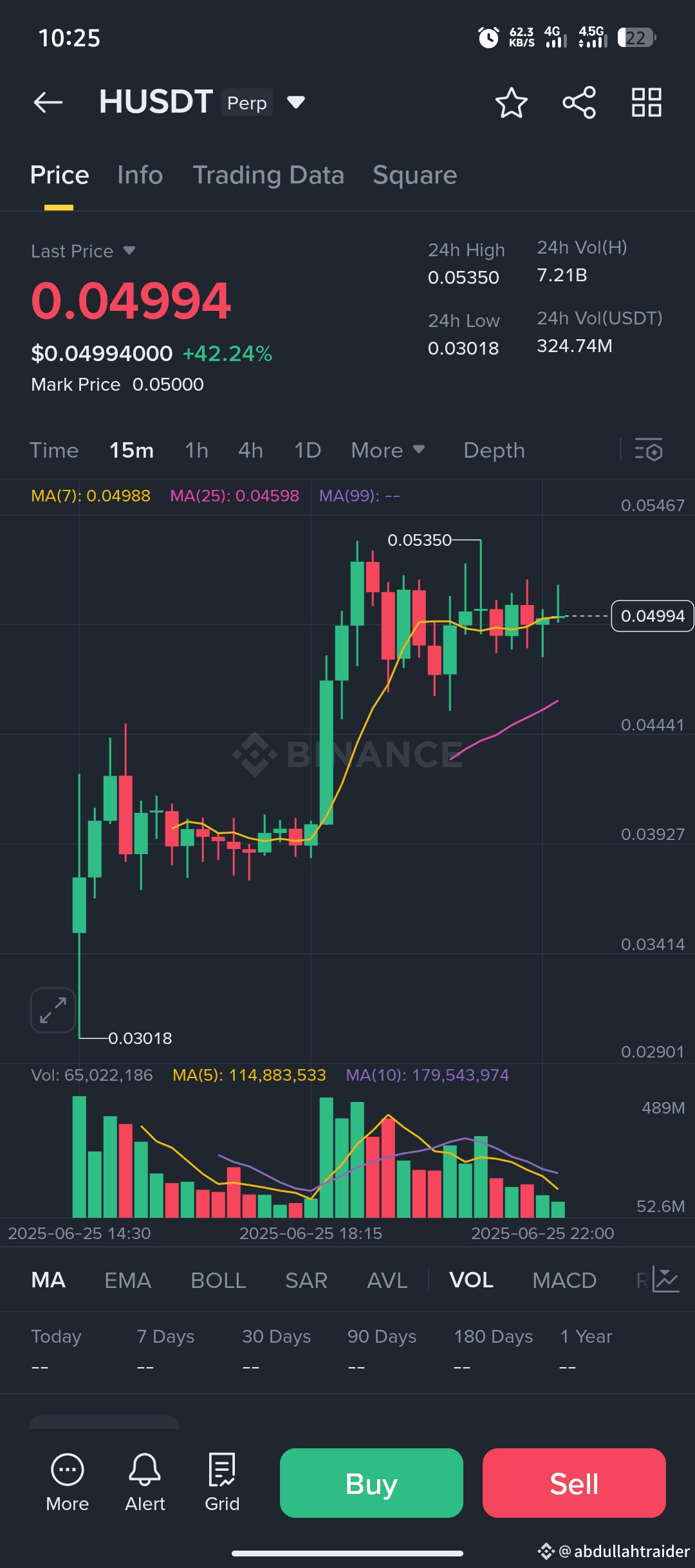Select the BOLL indicator
The image size is (695, 1568).
[x=219, y=1280]
